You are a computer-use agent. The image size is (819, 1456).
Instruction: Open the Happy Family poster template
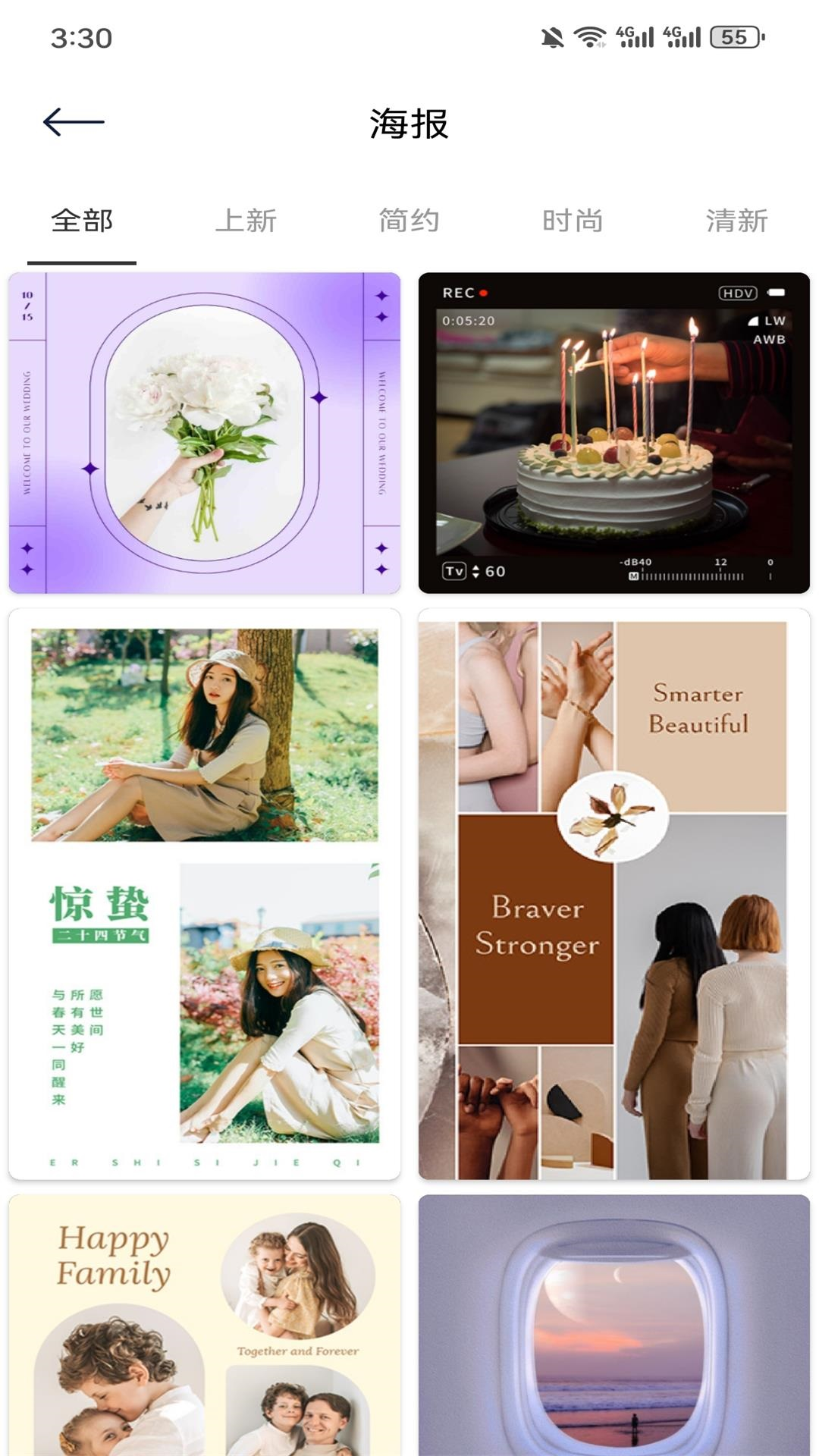205,1325
